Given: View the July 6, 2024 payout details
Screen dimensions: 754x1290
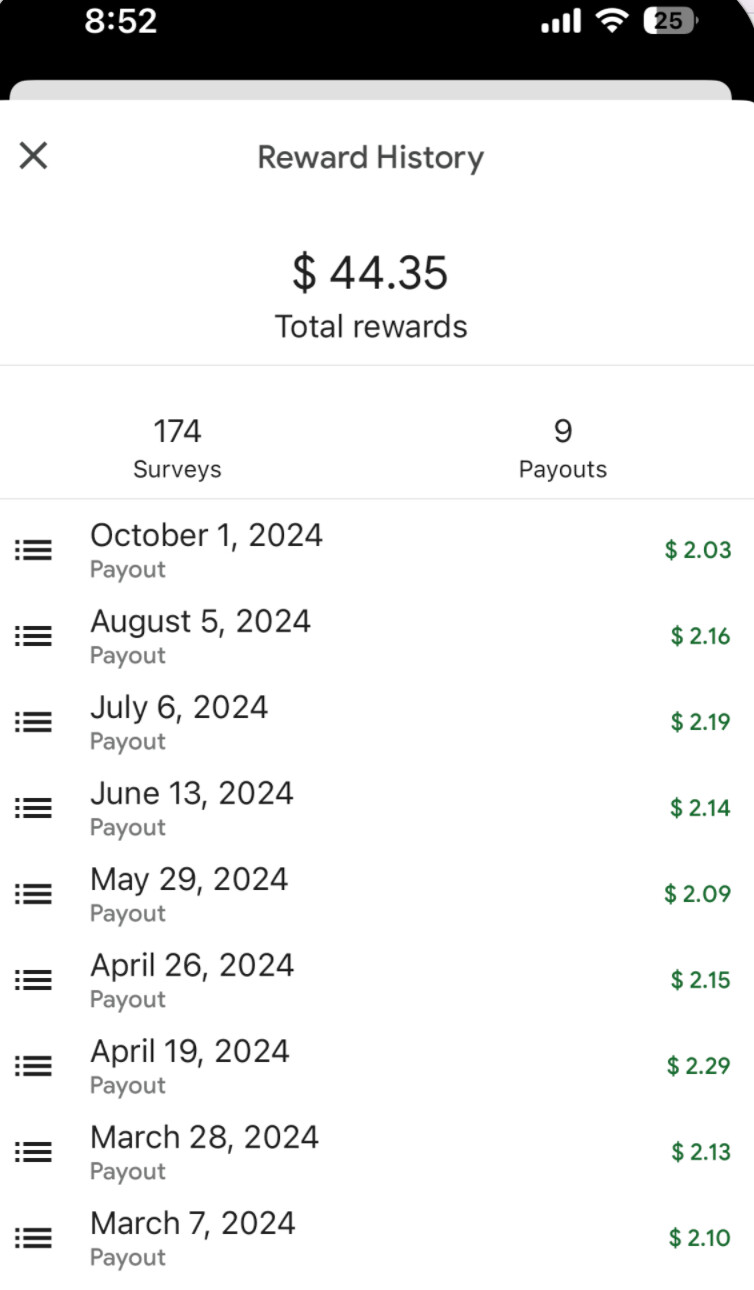Looking at the screenshot, I should (377, 721).
